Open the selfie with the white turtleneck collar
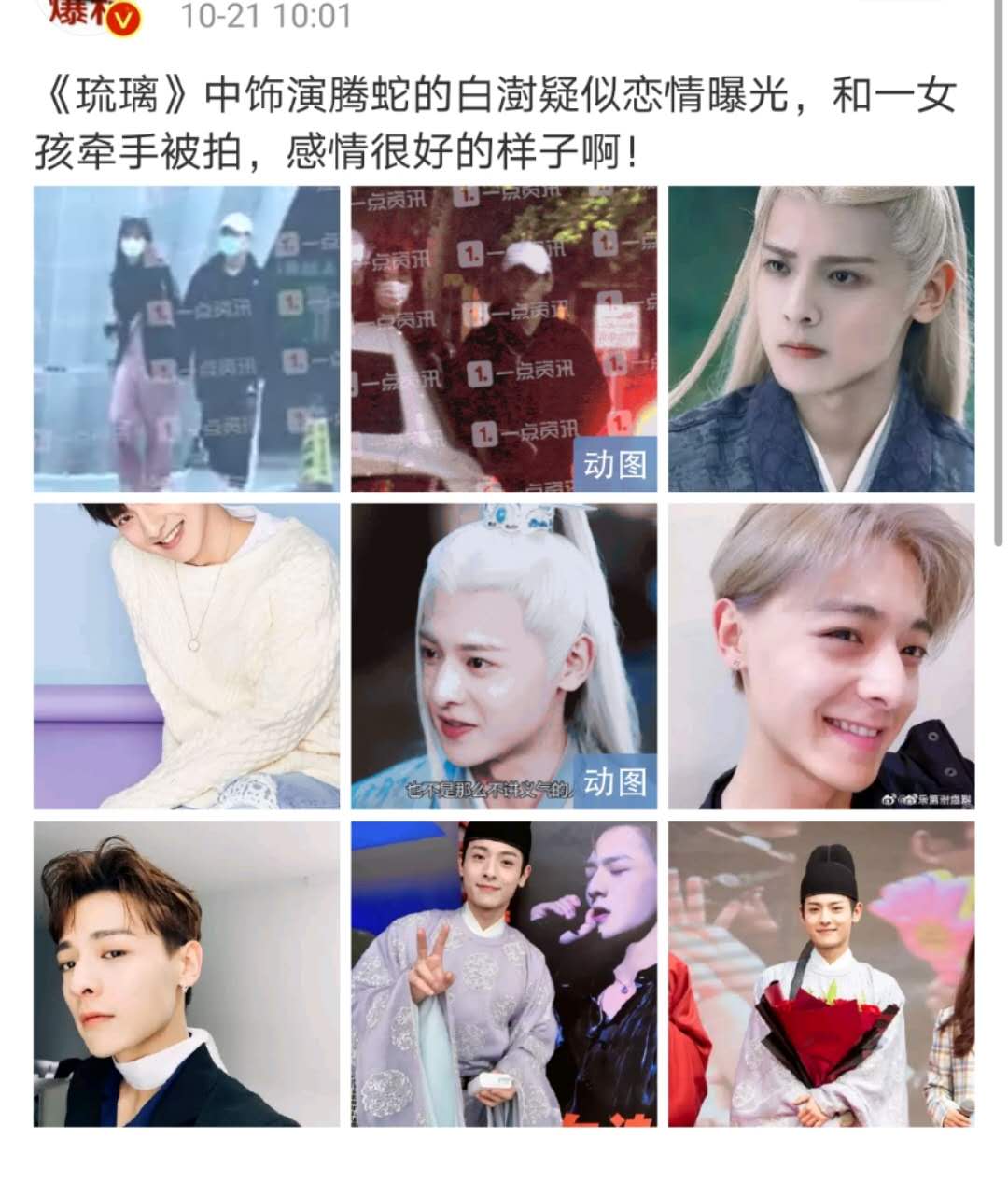The height and width of the screenshot is (1195, 1008). [x=187, y=974]
